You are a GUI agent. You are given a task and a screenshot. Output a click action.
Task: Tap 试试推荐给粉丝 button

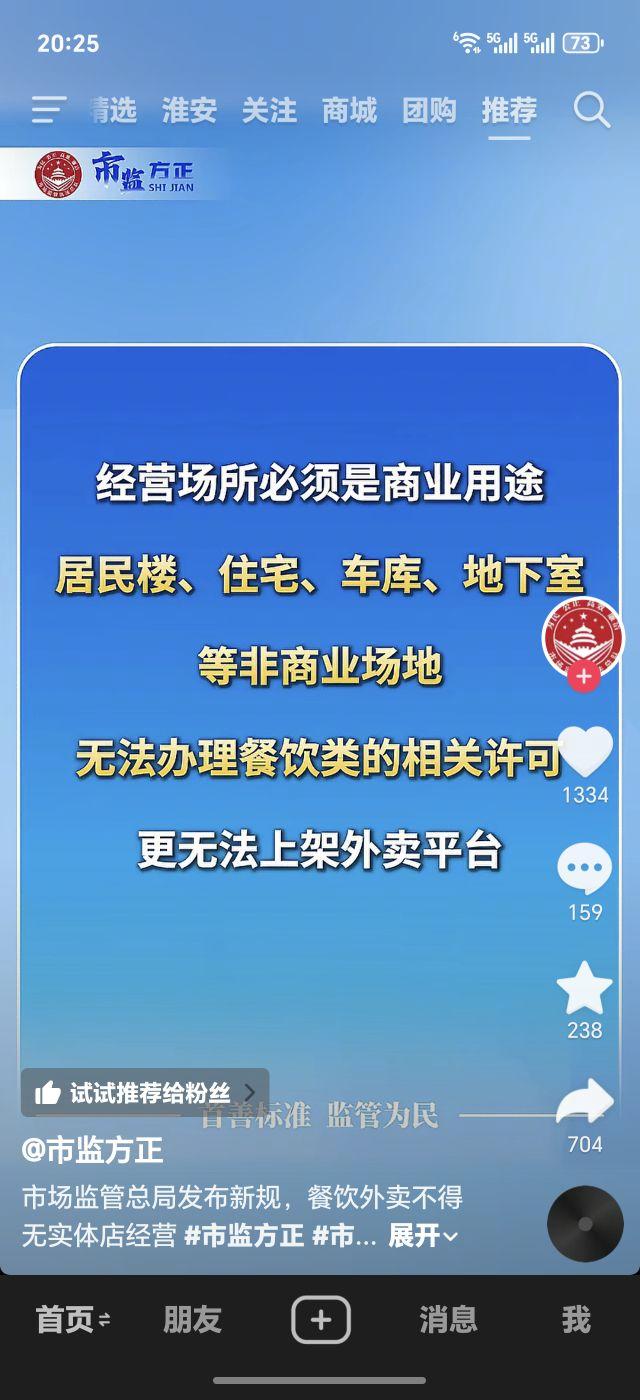[x=145, y=1093]
